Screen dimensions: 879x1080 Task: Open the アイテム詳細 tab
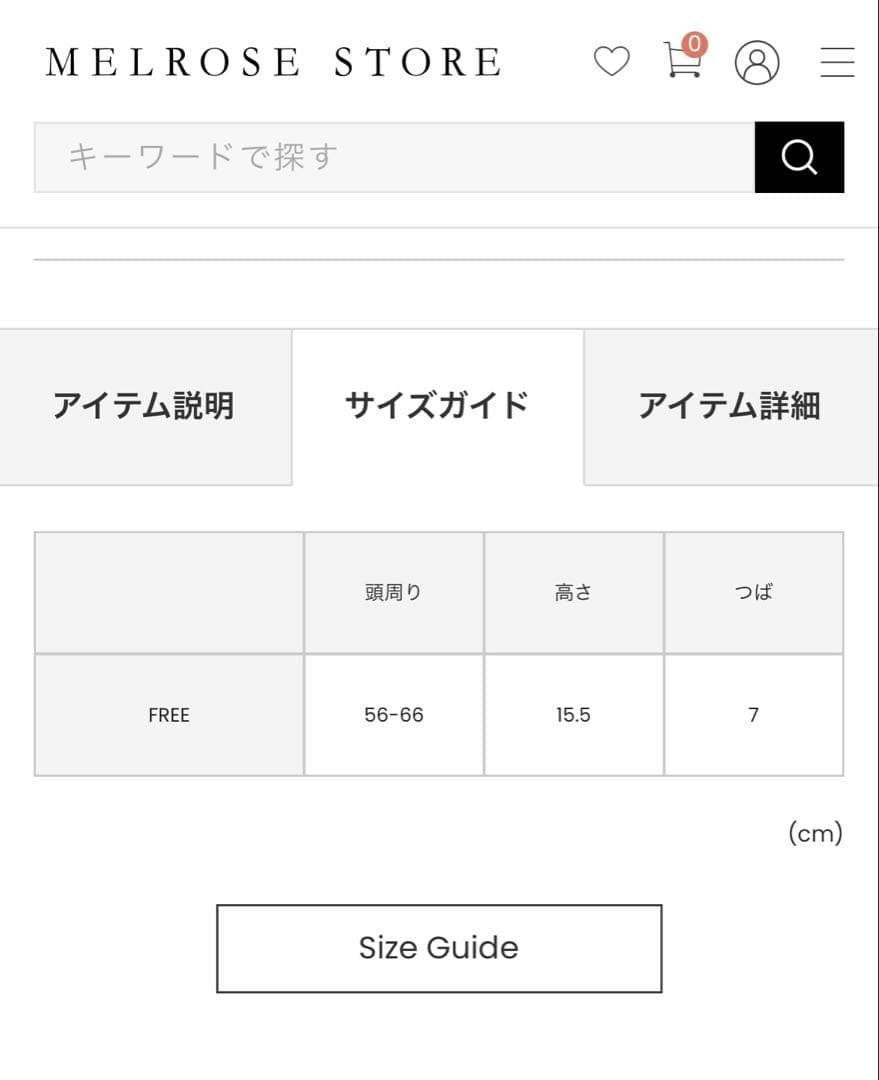730,405
